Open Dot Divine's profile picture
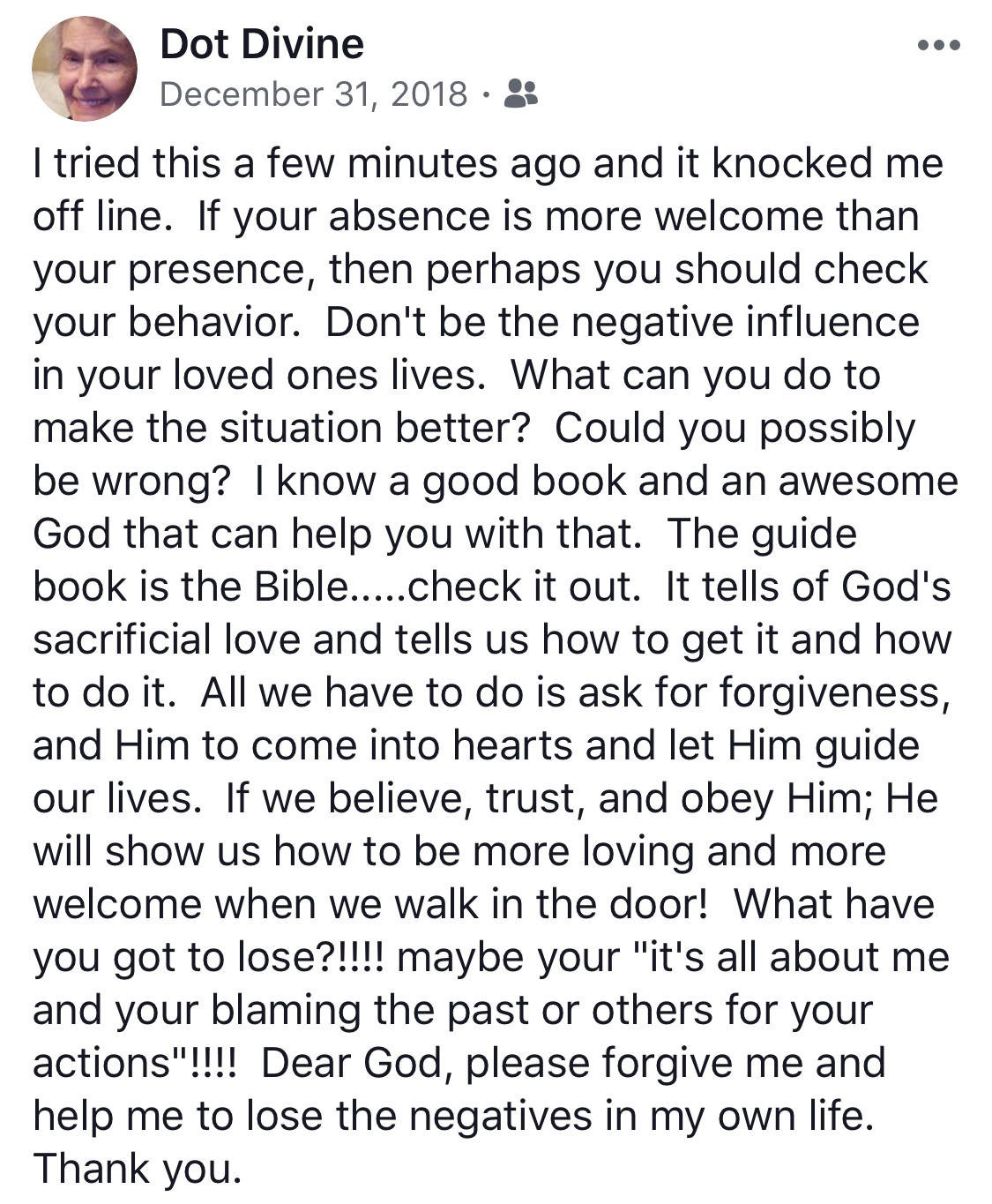Viewport: 992px width, 1204px height. click(85, 69)
